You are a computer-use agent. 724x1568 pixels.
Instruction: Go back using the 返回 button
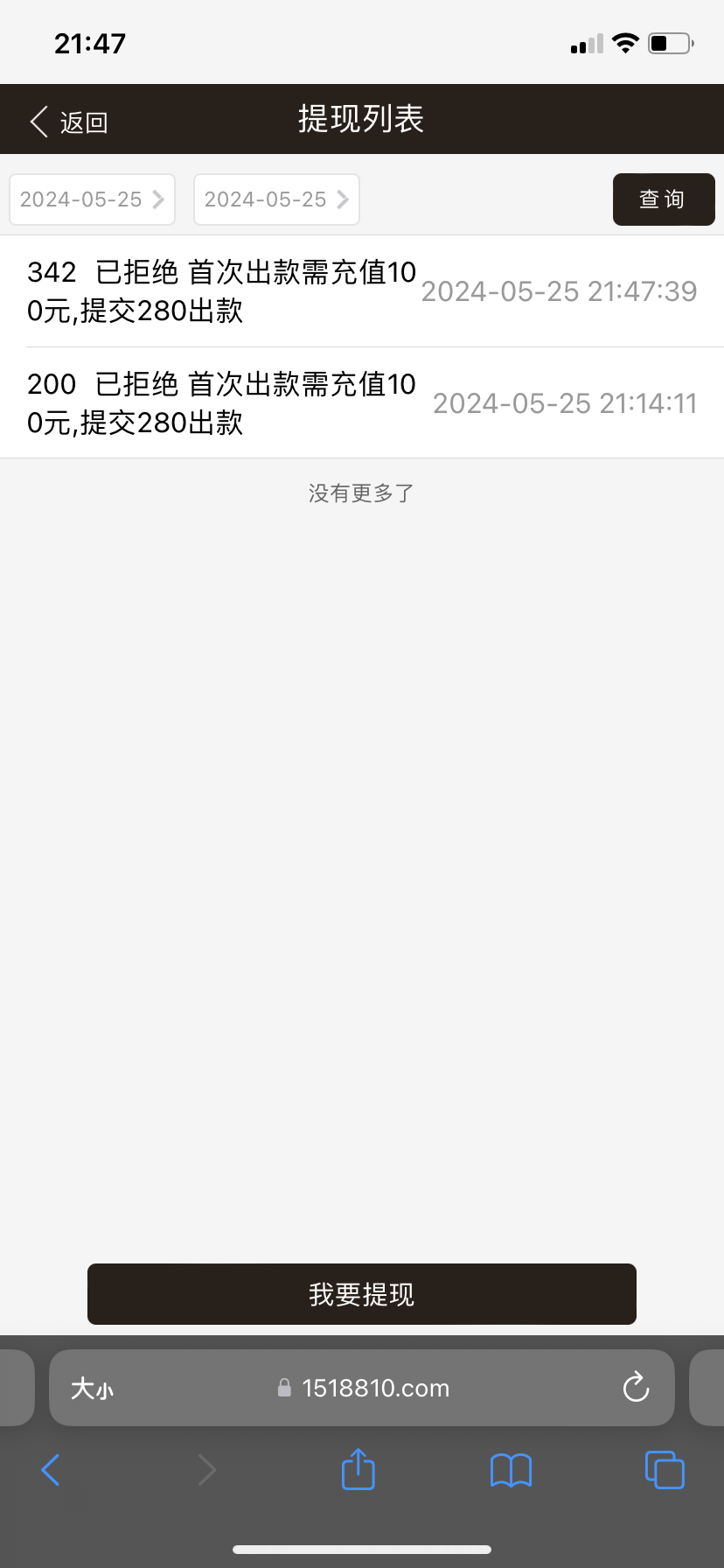[x=68, y=122]
